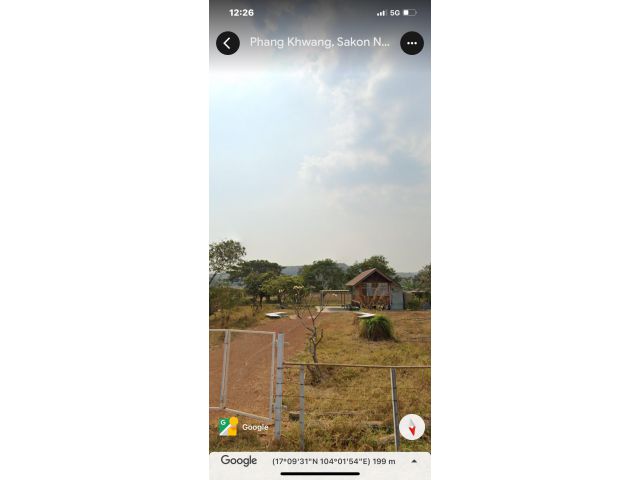Go back using the arrow button
Image resolution: width=640 pixels, height=480 pixels.
coord(227,43)
